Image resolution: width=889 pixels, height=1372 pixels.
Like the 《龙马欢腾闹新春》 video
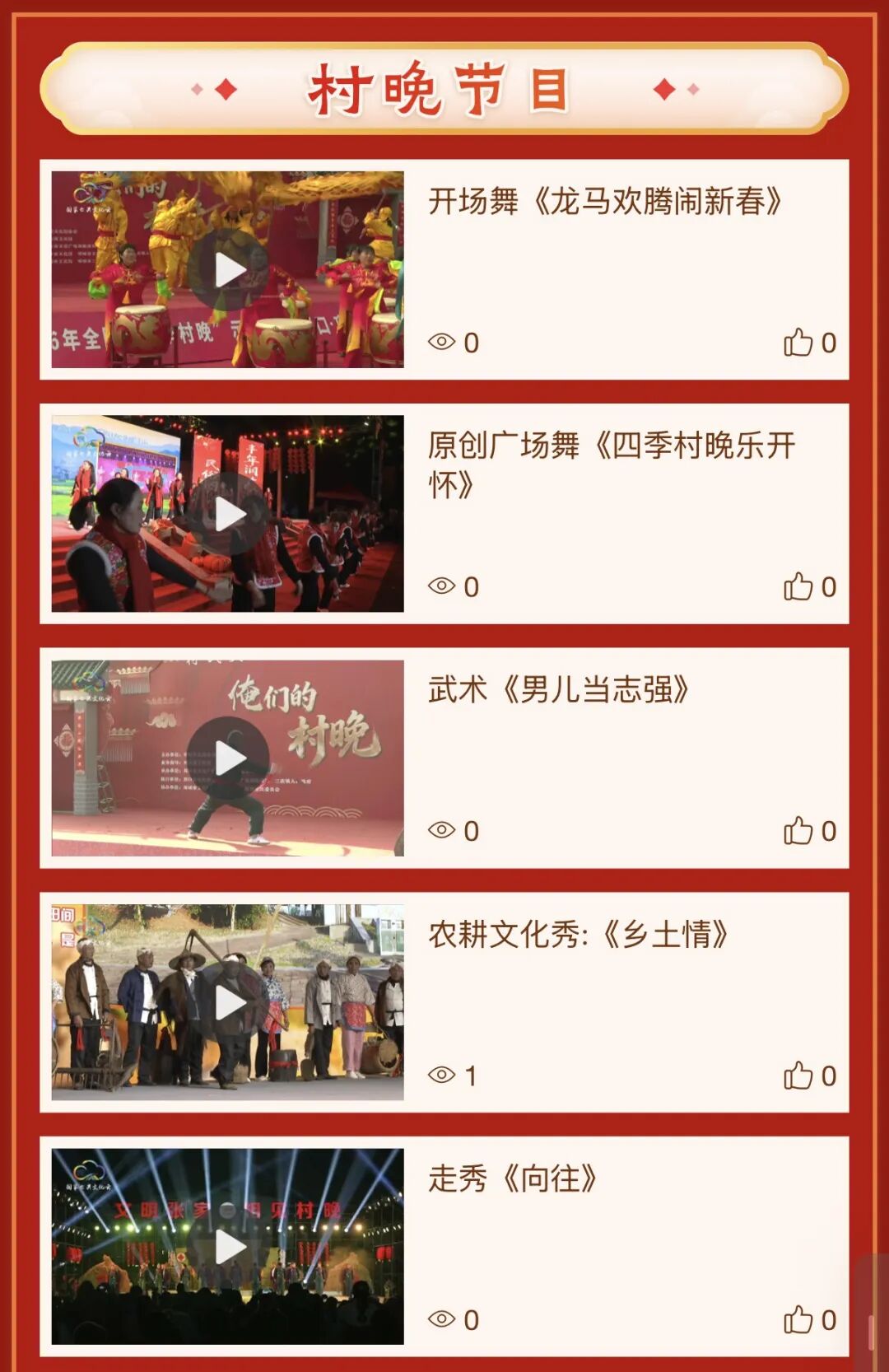point(798,343)
